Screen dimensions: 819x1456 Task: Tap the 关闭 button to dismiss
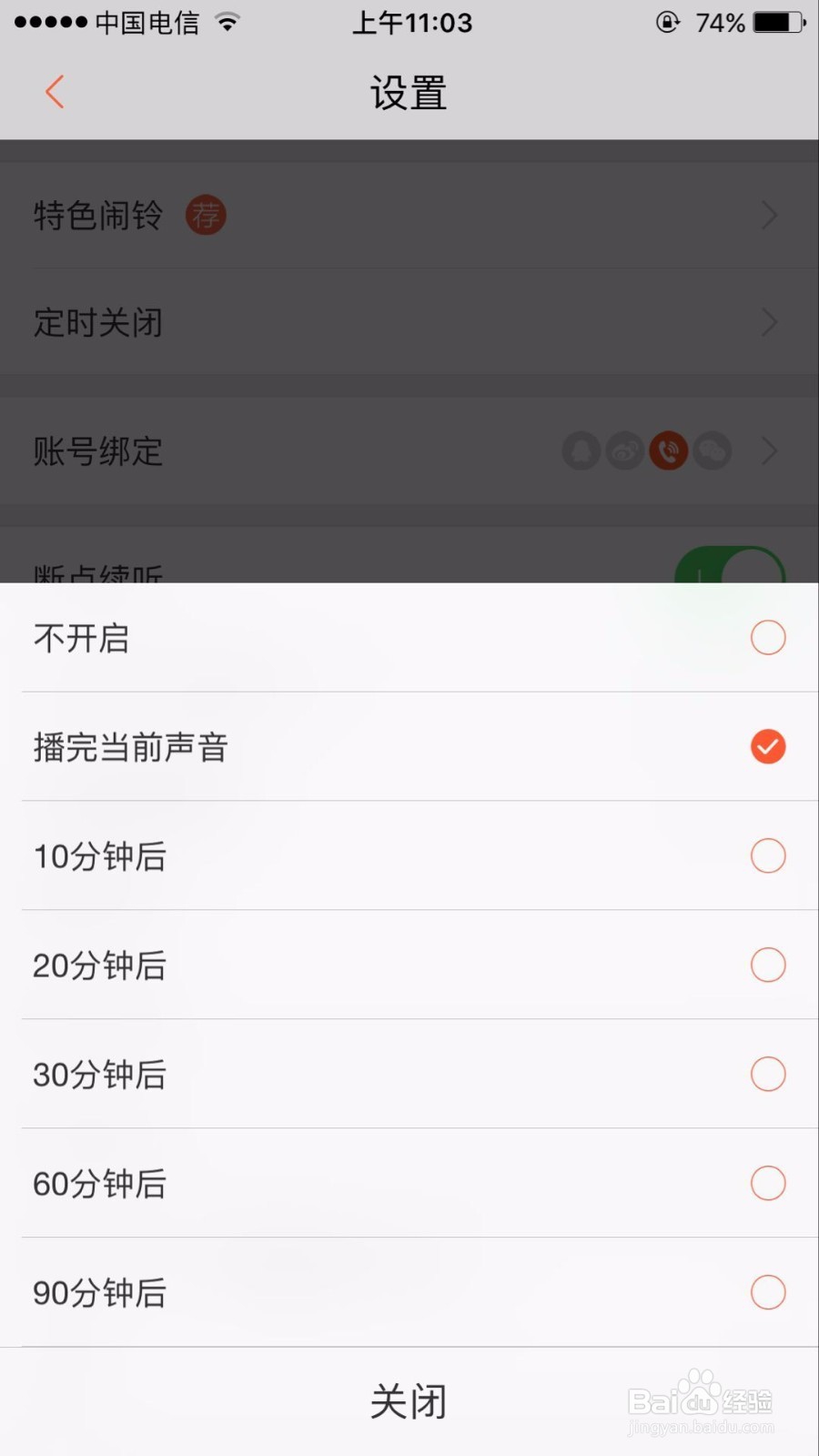pyautogui.click(x=409, y=1400)
